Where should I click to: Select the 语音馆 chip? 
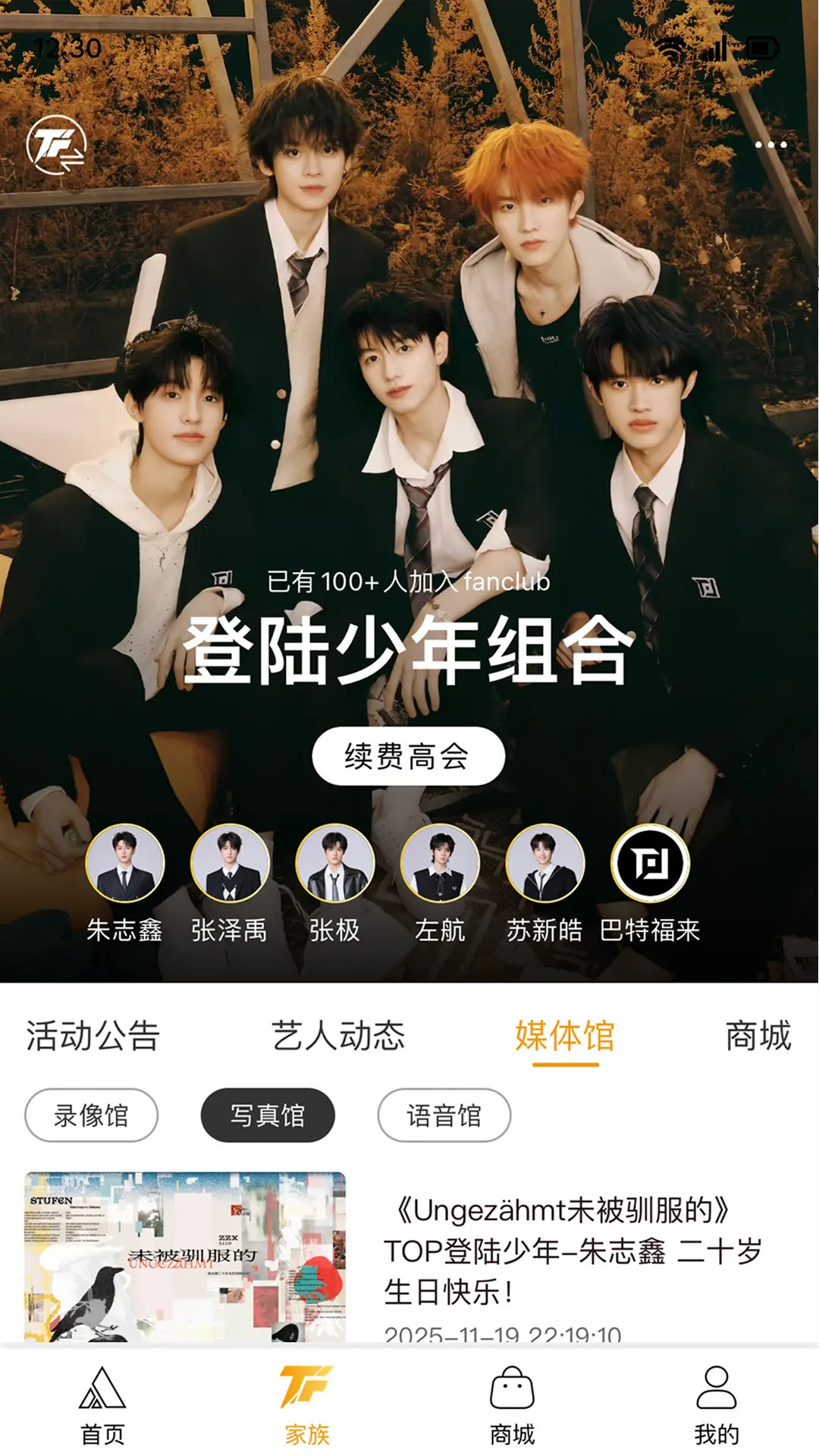click(444, 1116)
